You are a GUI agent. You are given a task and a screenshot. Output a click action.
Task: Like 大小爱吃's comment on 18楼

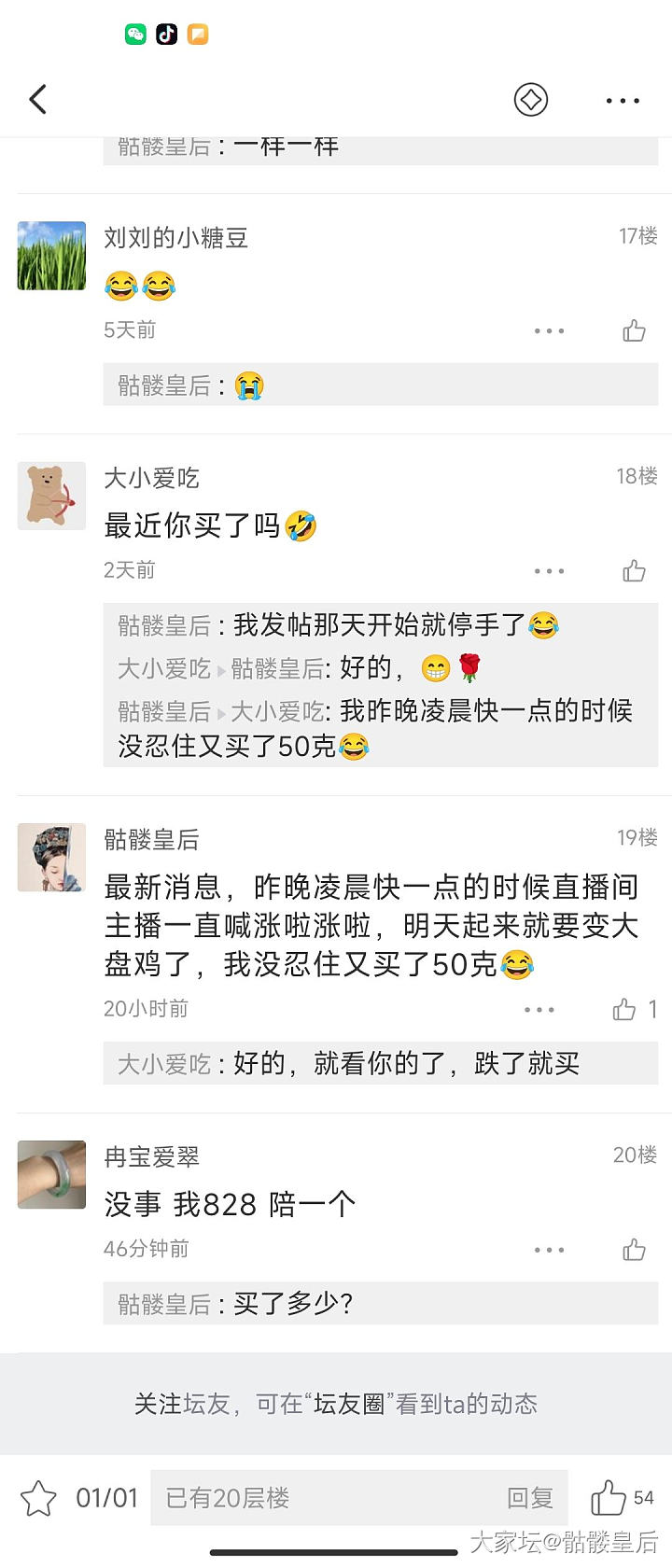point(634,570)
